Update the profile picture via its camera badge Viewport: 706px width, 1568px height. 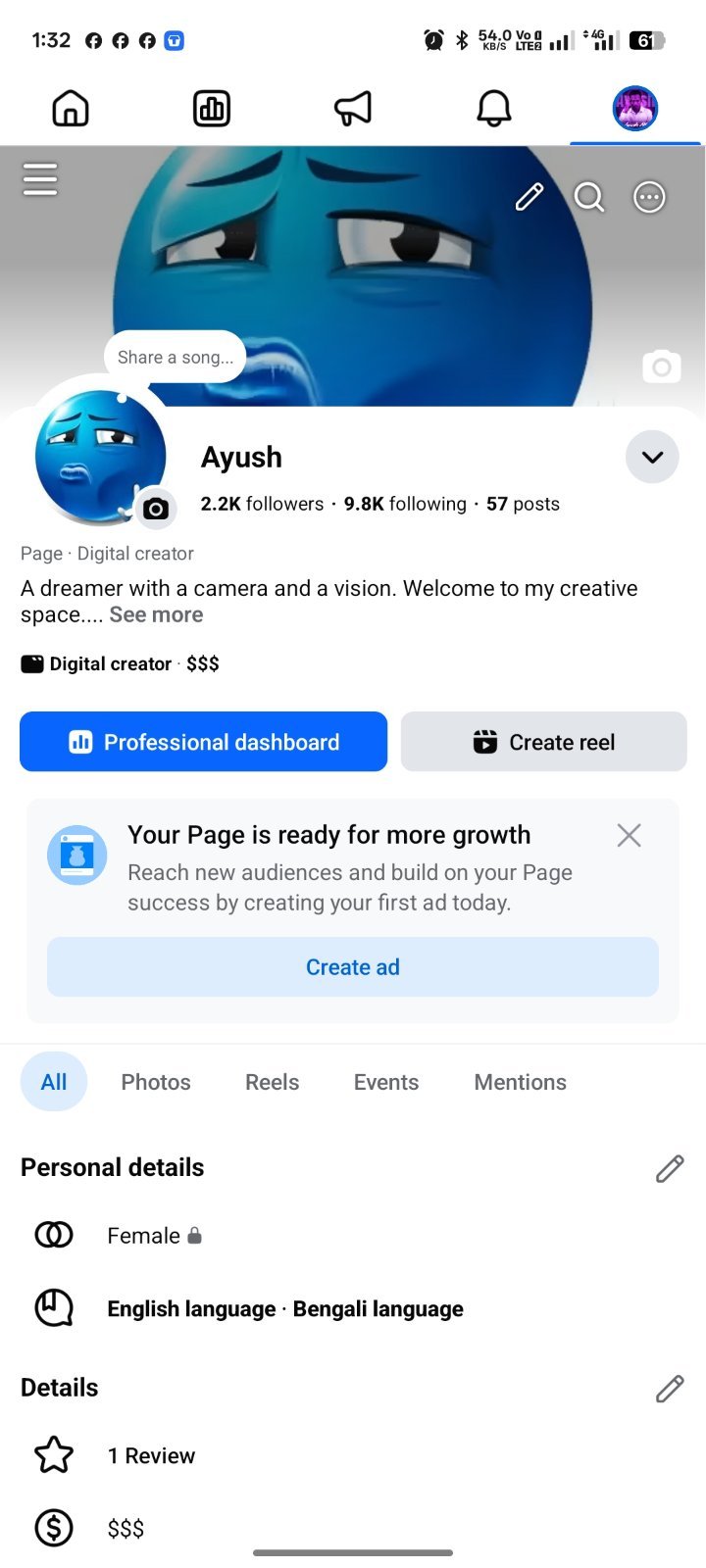(155, 509)
